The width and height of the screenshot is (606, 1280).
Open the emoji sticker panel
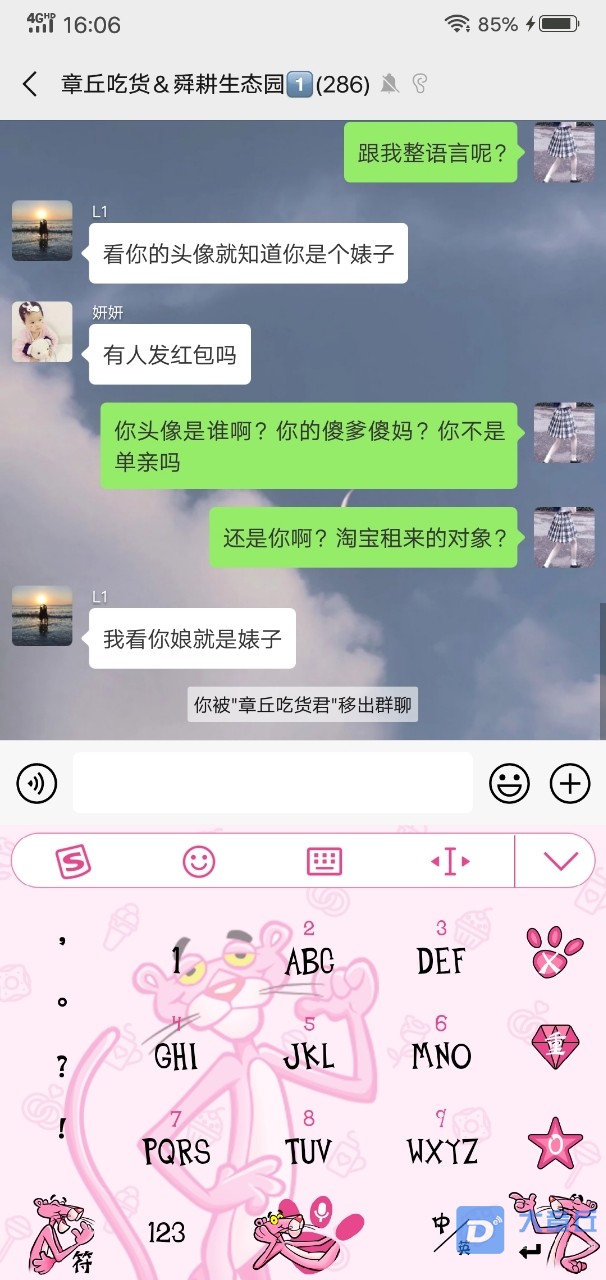tap(509, 783)
